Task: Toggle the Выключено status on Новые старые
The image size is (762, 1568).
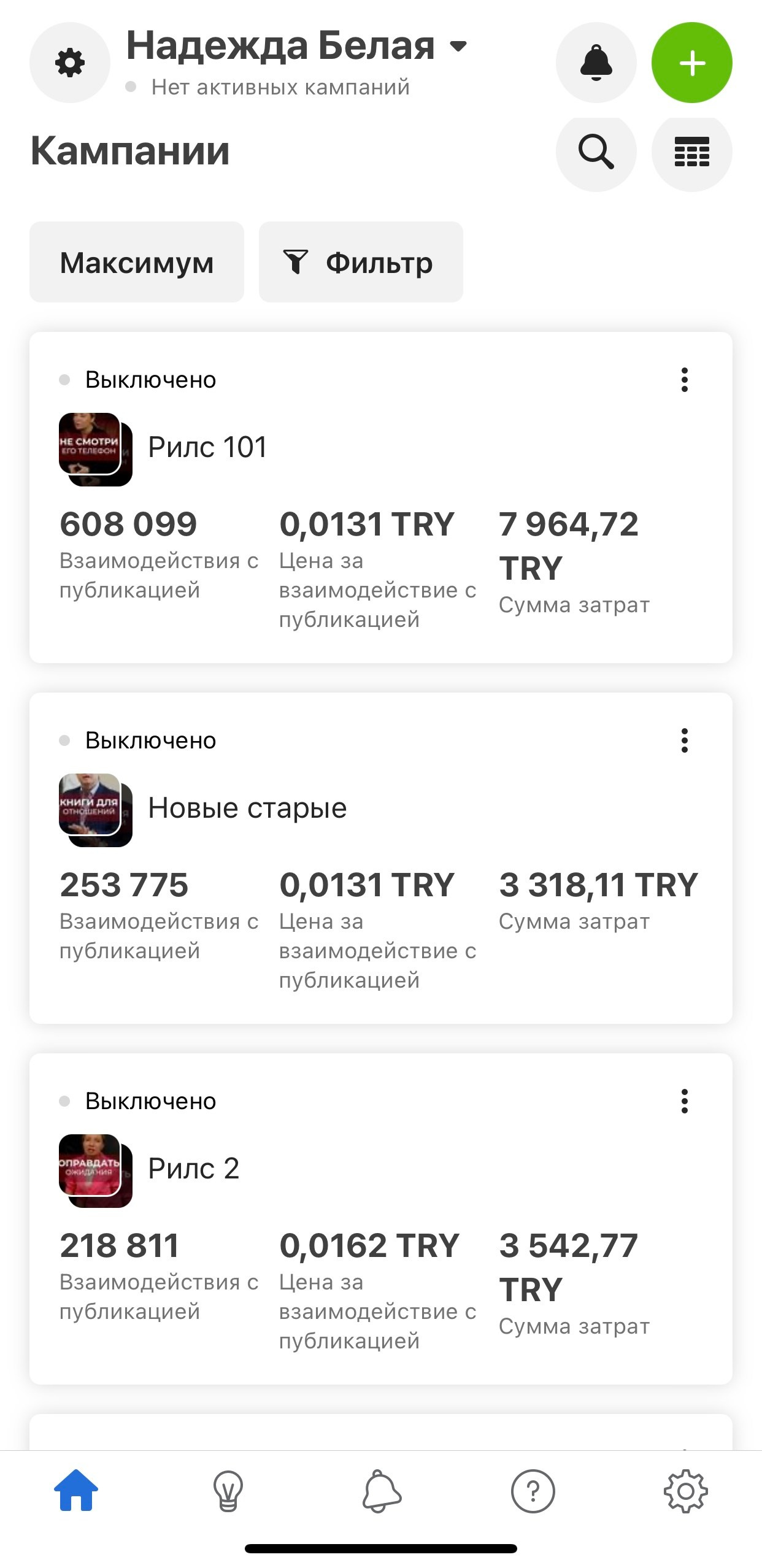Action: (65, 739)
